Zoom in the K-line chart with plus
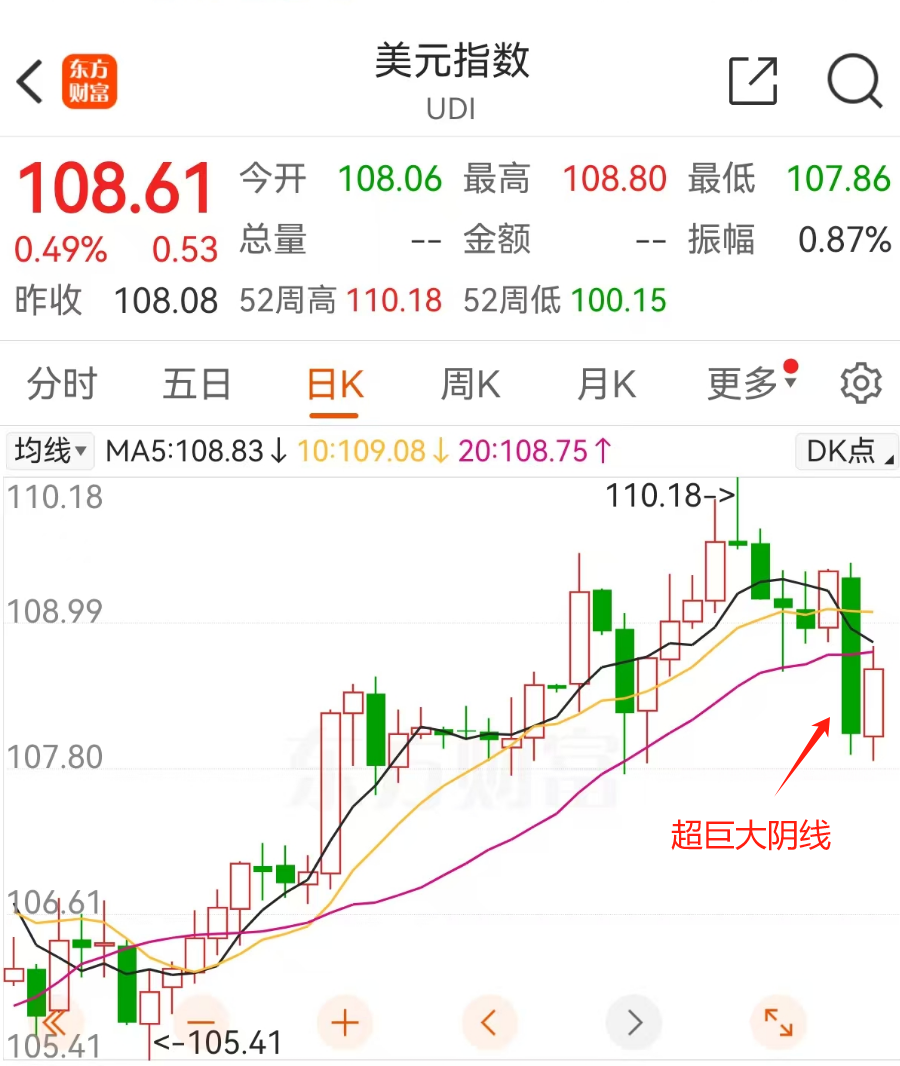Viewport: 900px width, 1066px height. pyautogui.click(x=345, y=1022)
